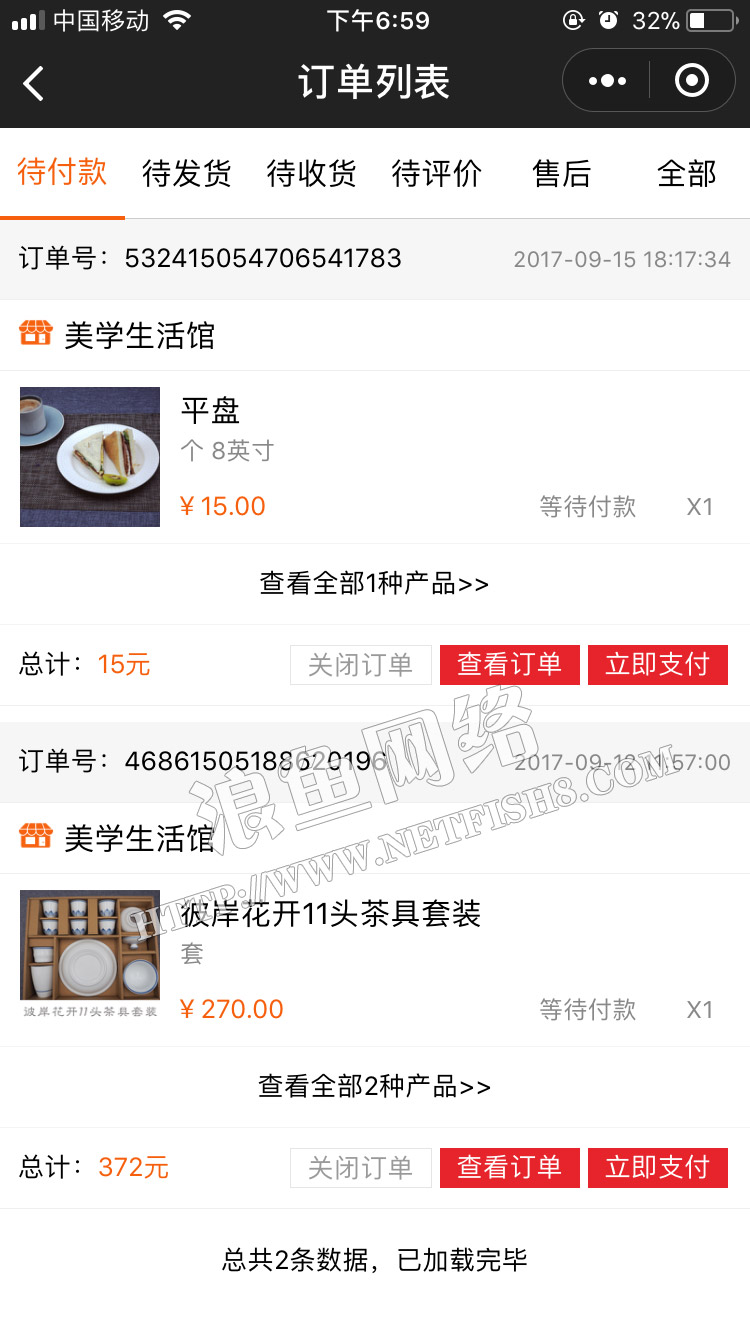View all 1 products in first order
Screen dimensions: 750x1334
point(374,584)
